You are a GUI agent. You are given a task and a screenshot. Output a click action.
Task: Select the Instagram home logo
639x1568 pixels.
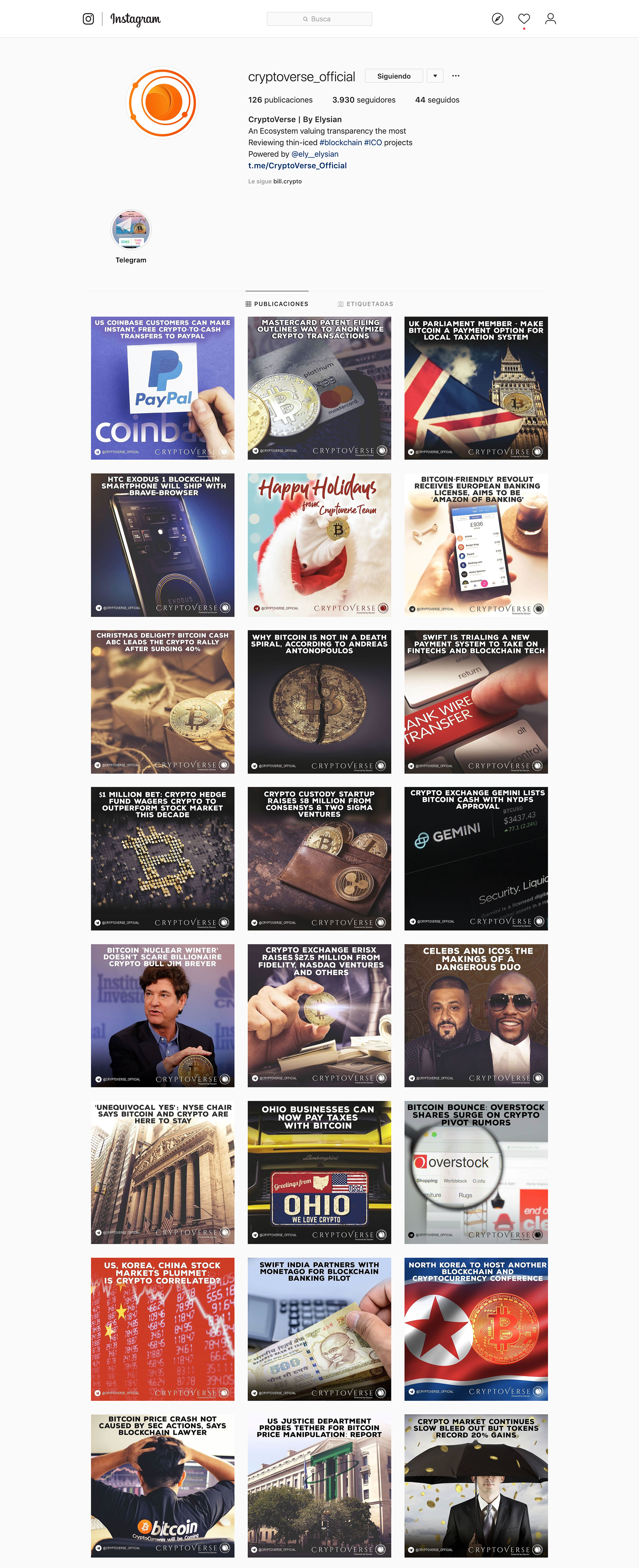point(135,19)
